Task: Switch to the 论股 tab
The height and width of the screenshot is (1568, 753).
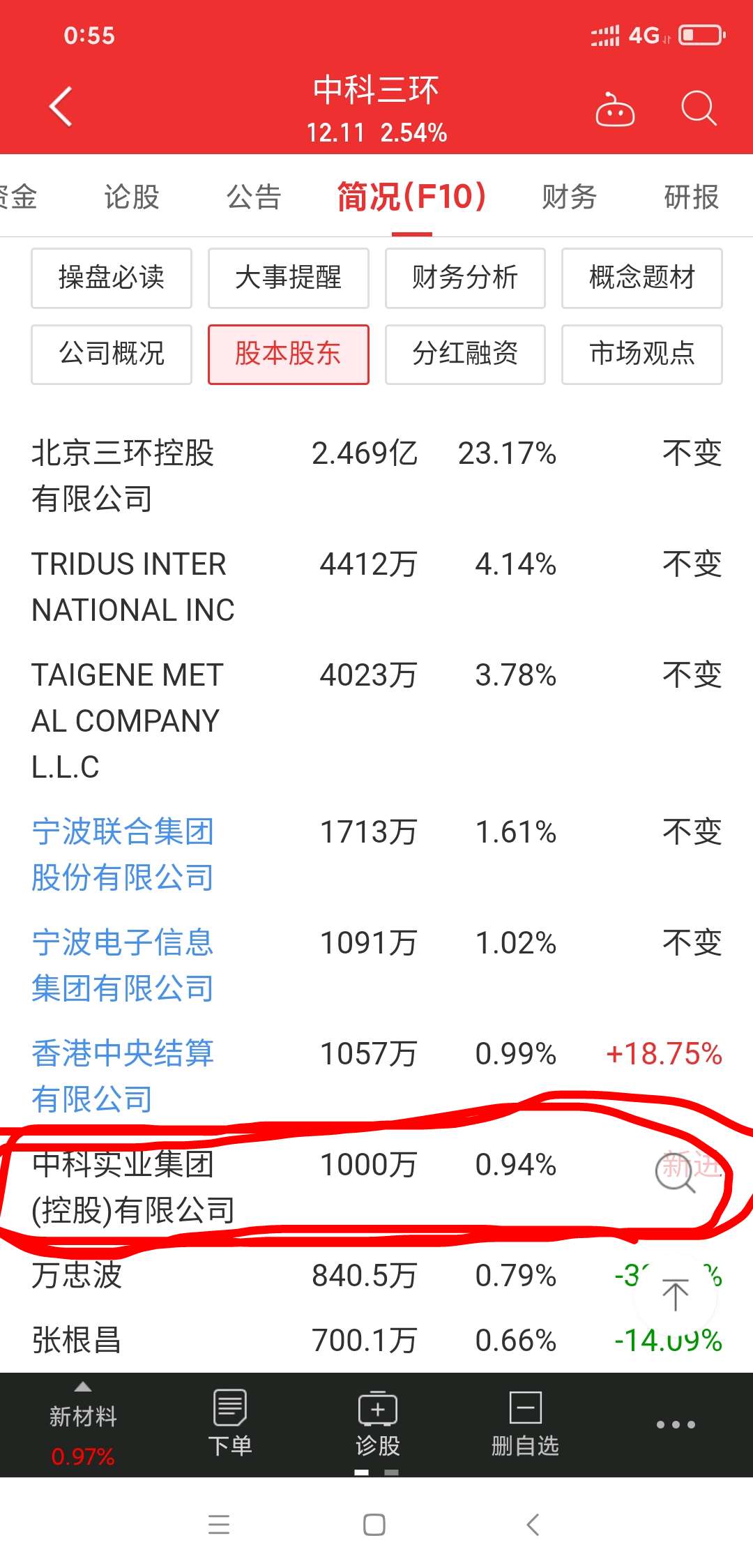Action: pyautogui.click(x=132, y=197)
